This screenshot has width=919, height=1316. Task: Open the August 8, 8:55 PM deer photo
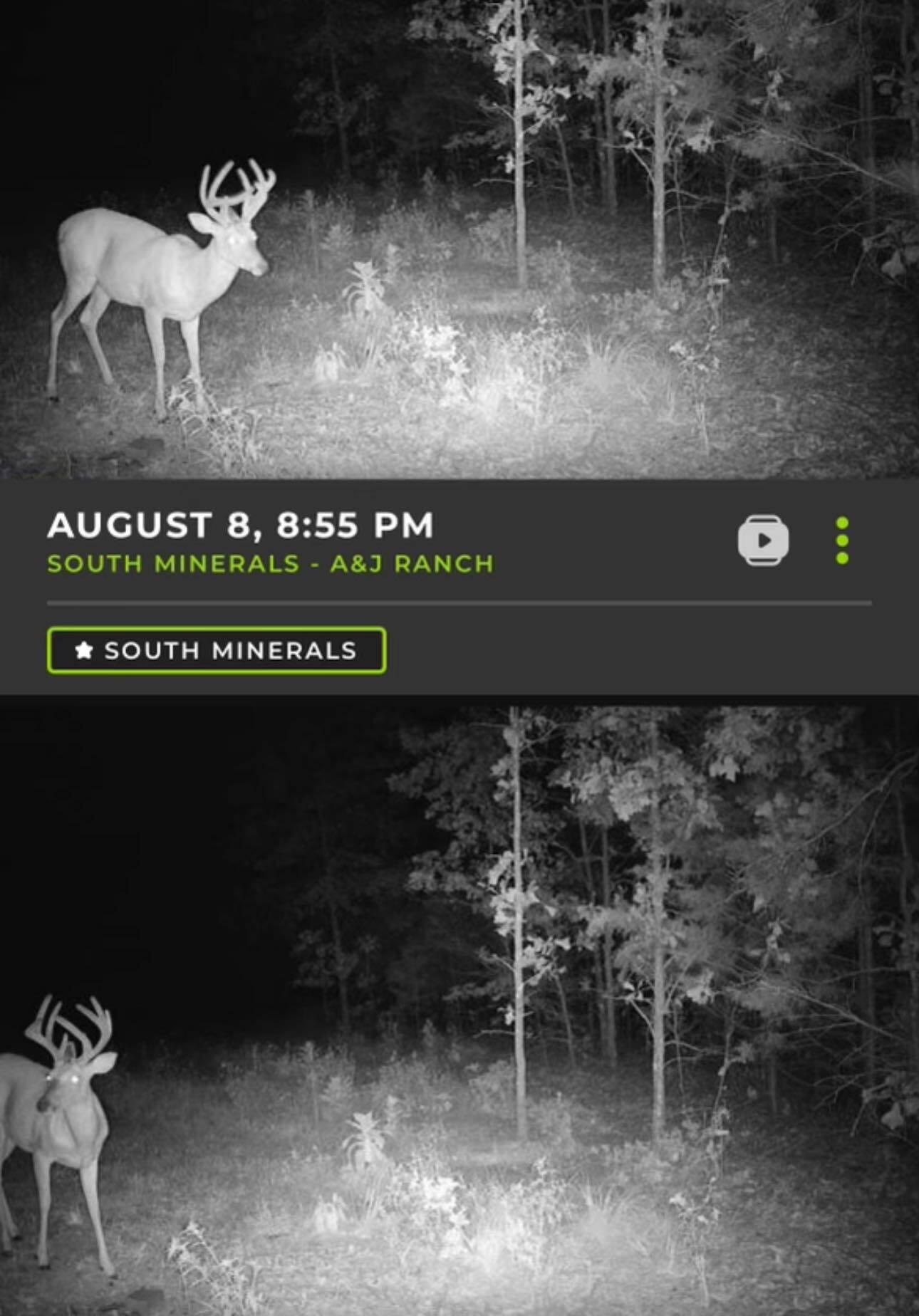coord(459,239)
